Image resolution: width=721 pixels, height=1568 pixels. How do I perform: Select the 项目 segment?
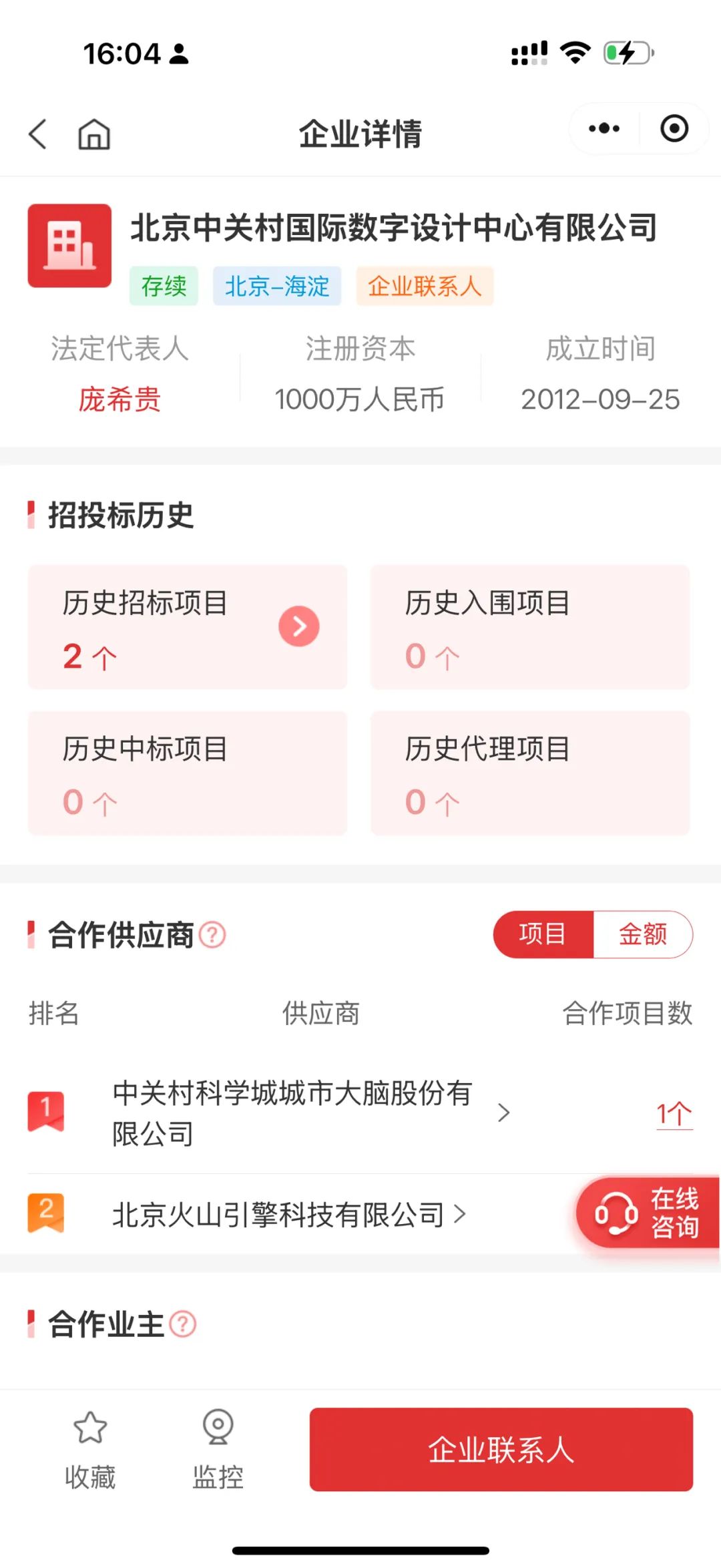543,934
